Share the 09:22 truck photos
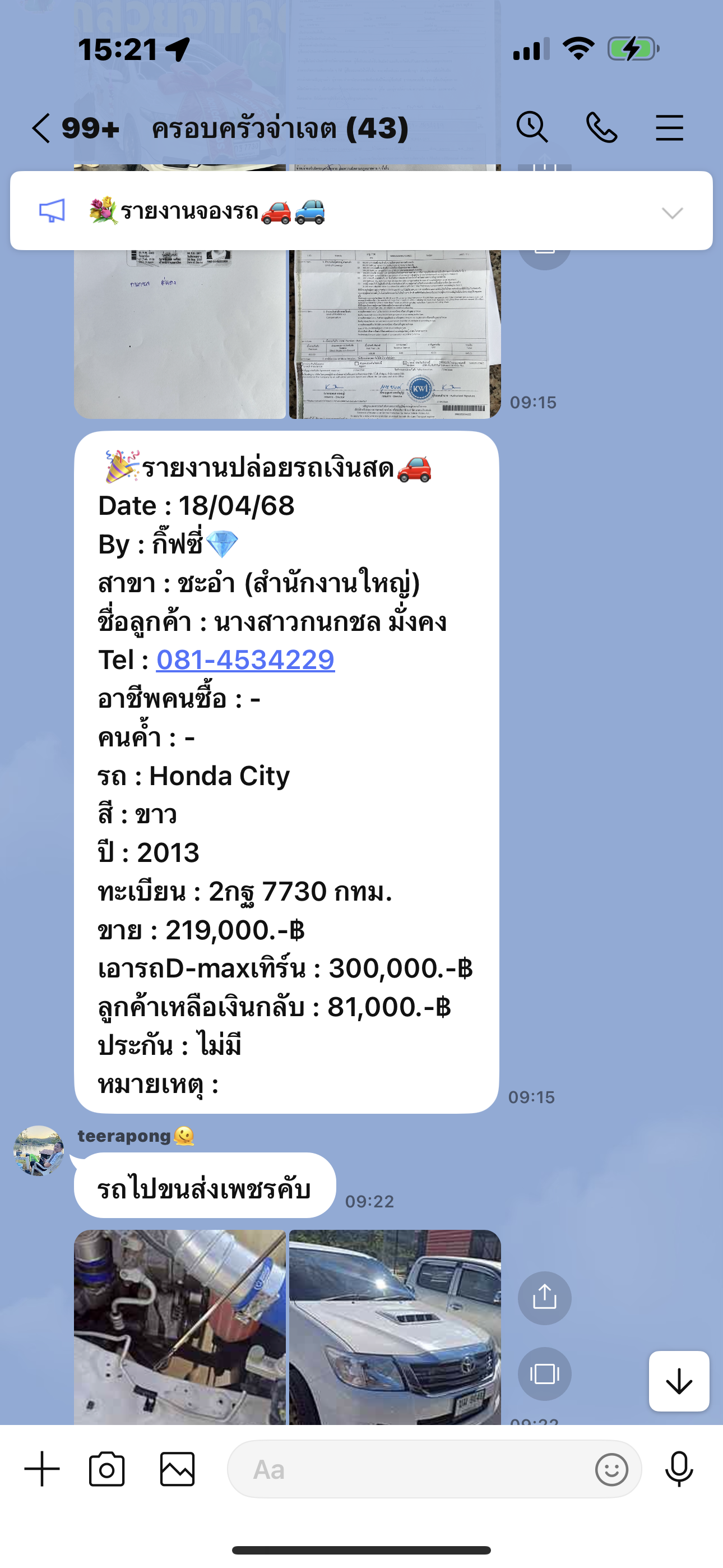This screenshot has height=1568, width=723. (x=544, y=1298)
